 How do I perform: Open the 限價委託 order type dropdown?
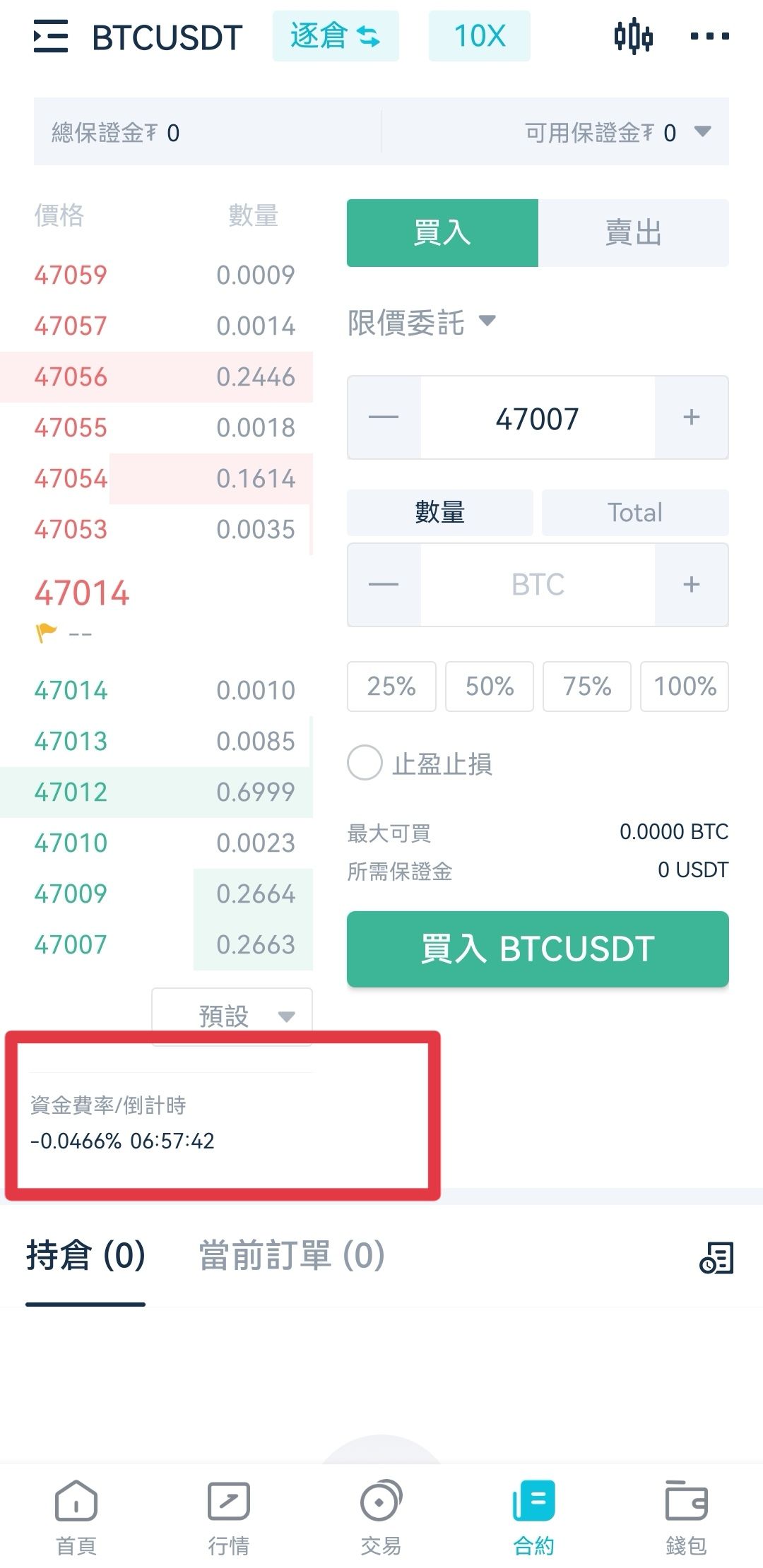point(422,323)
